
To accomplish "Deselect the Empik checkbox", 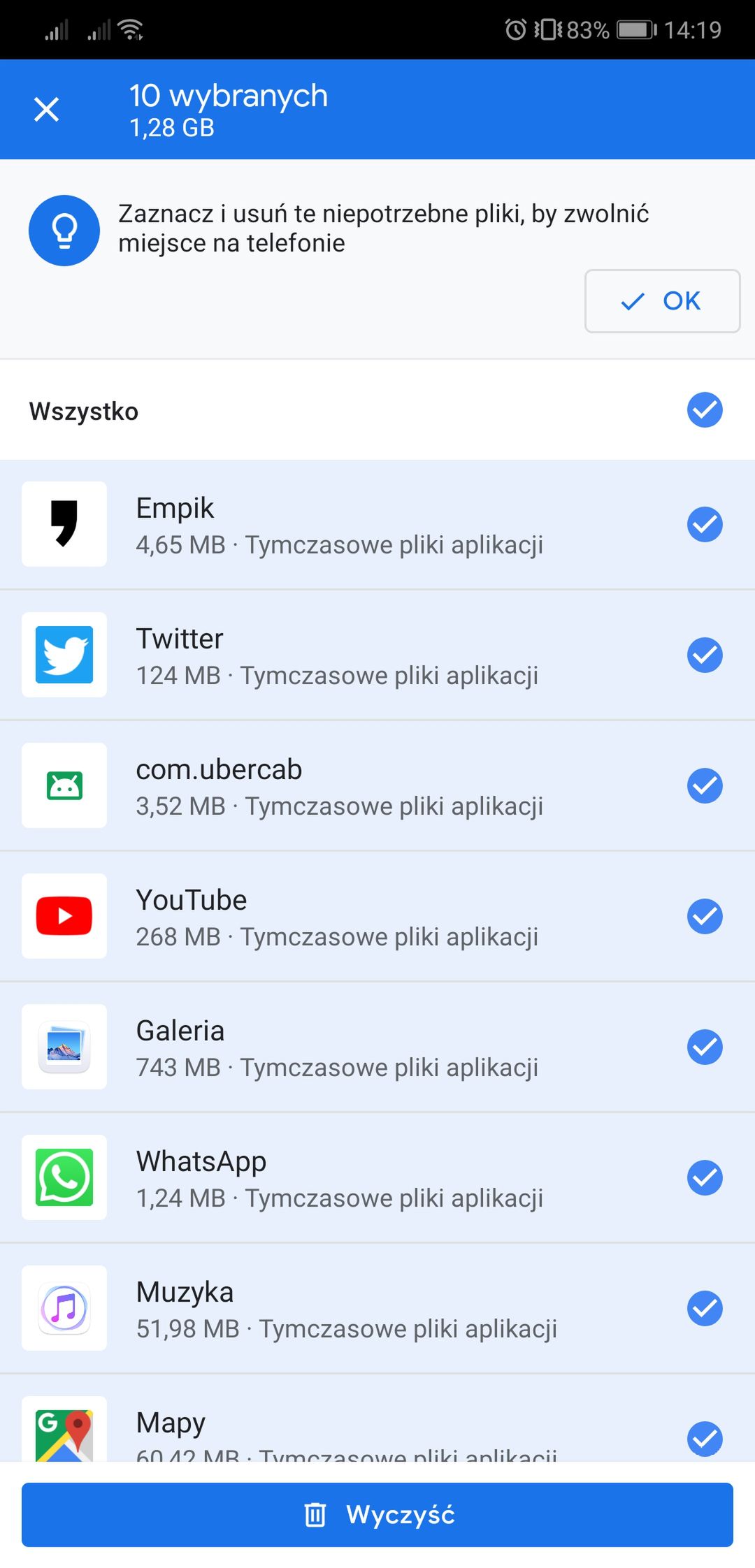I will (705, 524).
